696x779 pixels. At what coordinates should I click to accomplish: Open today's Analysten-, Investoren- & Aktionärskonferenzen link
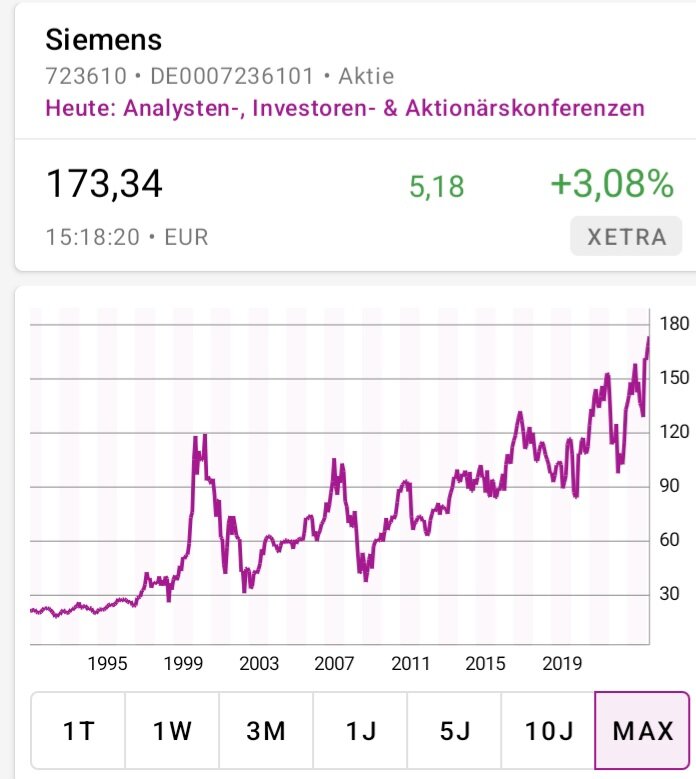tap(345, 108)
